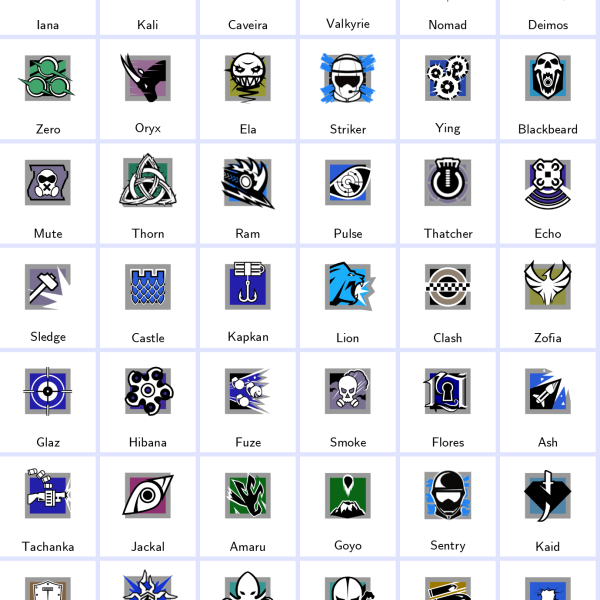
Task: Select the Zero operator tile
Action: pyautogui.click(x=48, y=90)
